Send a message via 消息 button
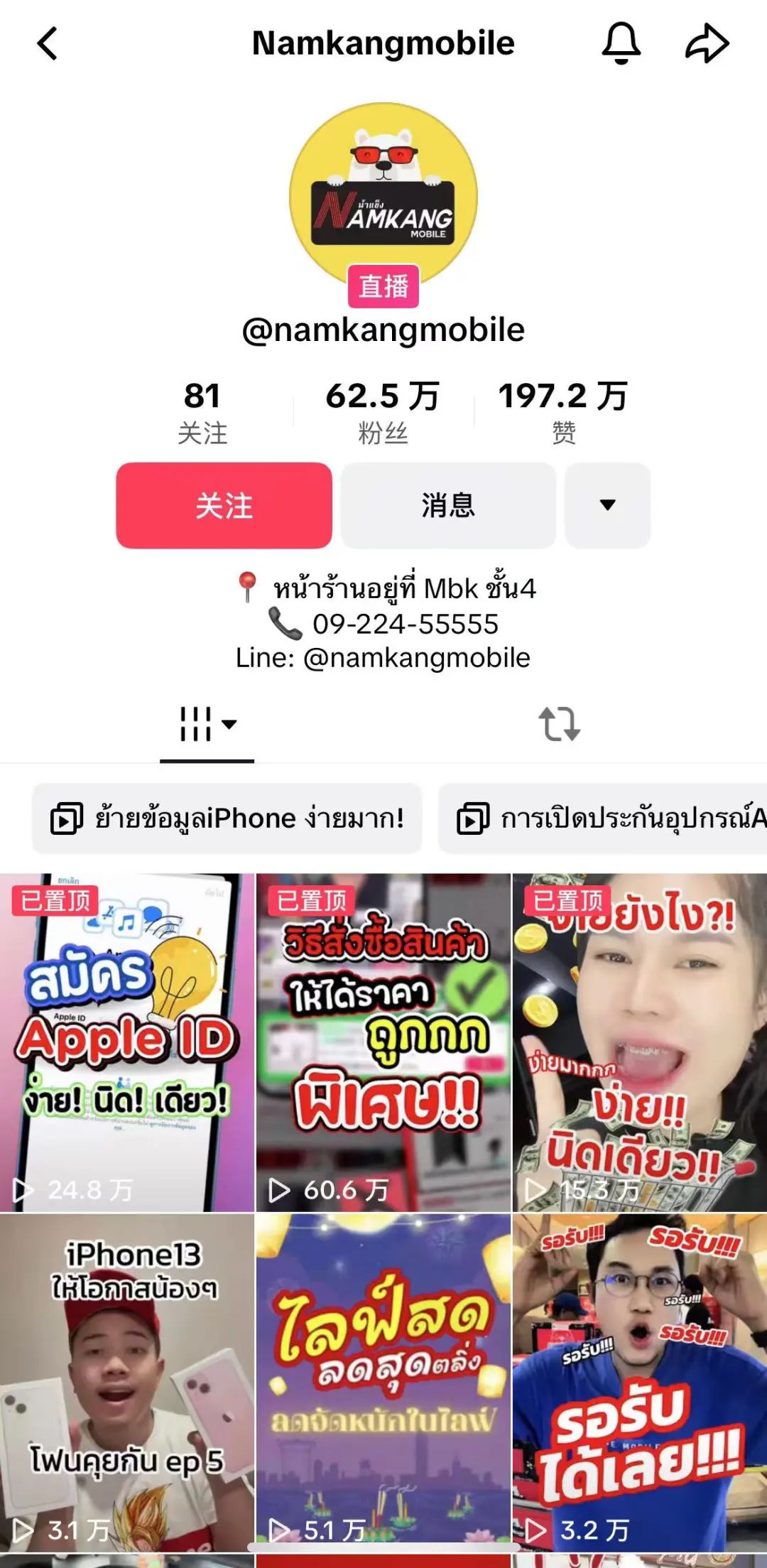 [448, 506]
